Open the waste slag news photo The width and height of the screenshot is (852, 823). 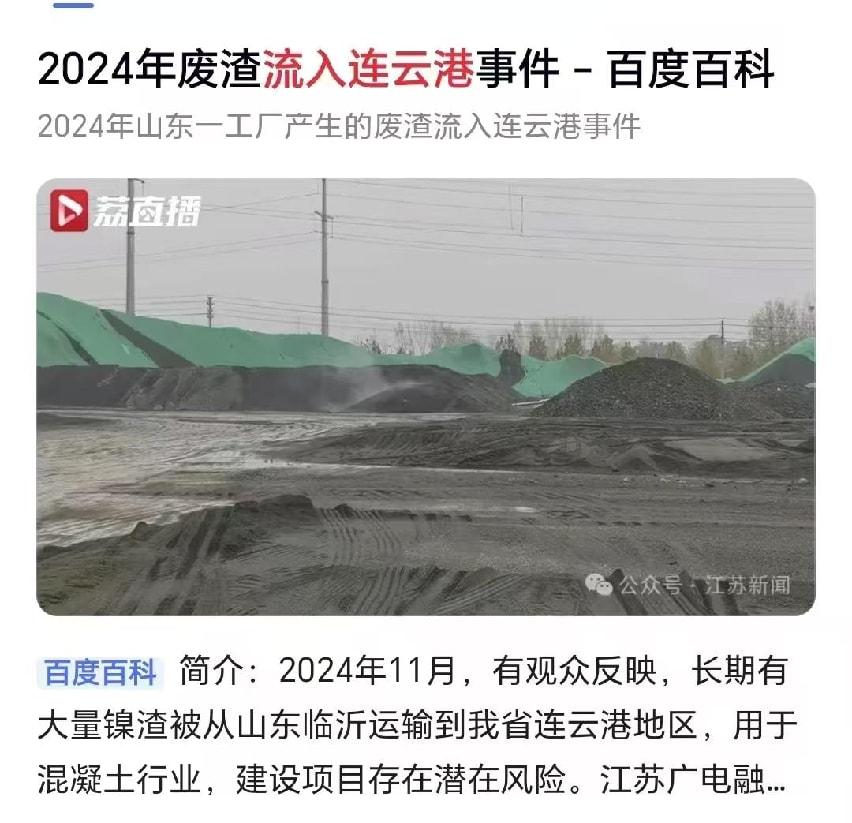click(x=426, y=397)
